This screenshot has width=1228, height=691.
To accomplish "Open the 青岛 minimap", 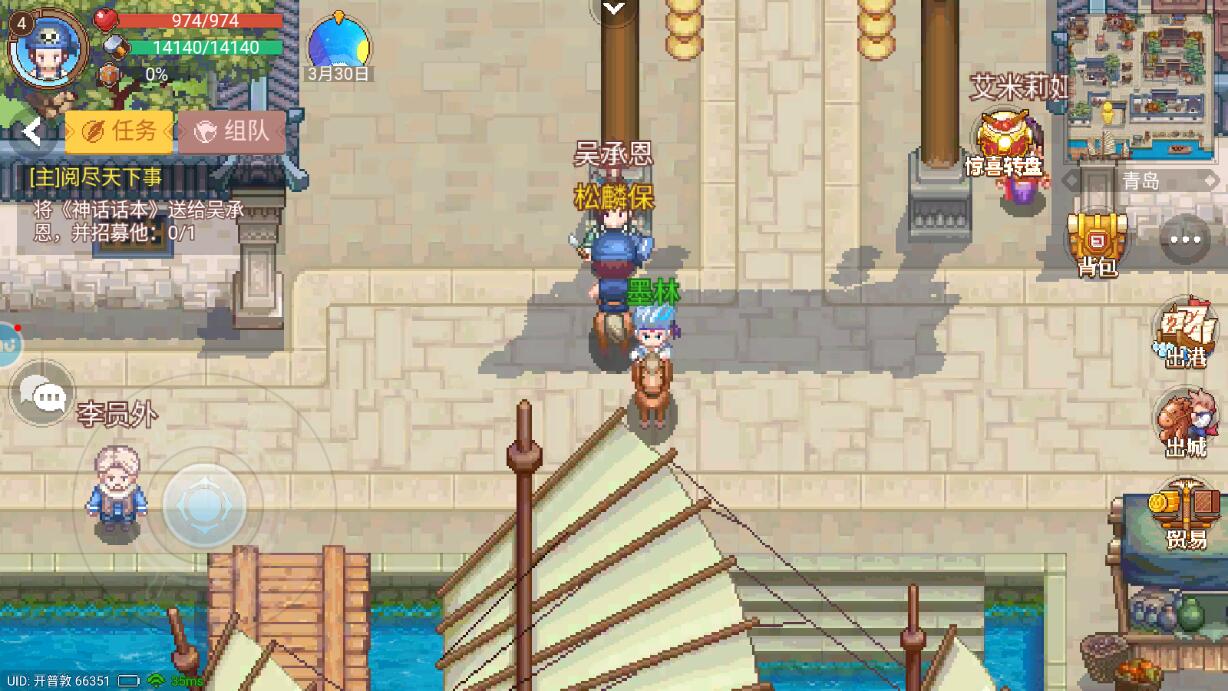I will (1142, 85).
